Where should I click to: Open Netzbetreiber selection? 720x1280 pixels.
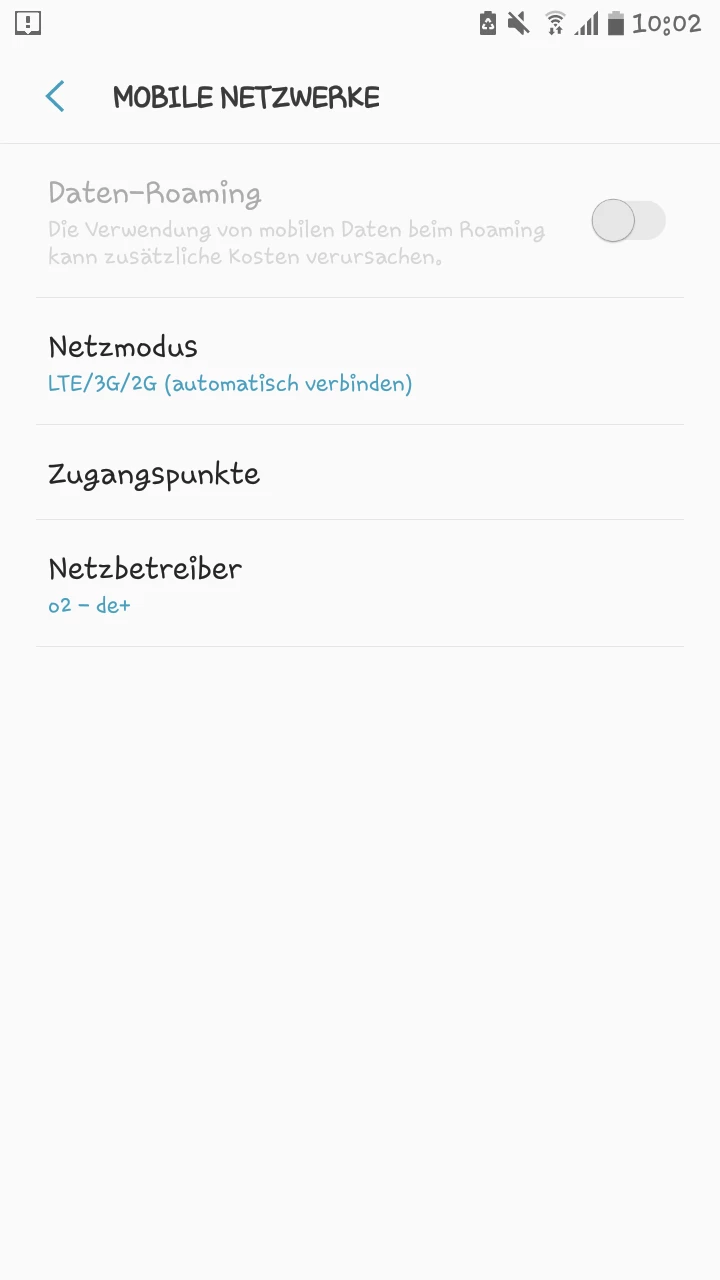[x=360, y=584]
